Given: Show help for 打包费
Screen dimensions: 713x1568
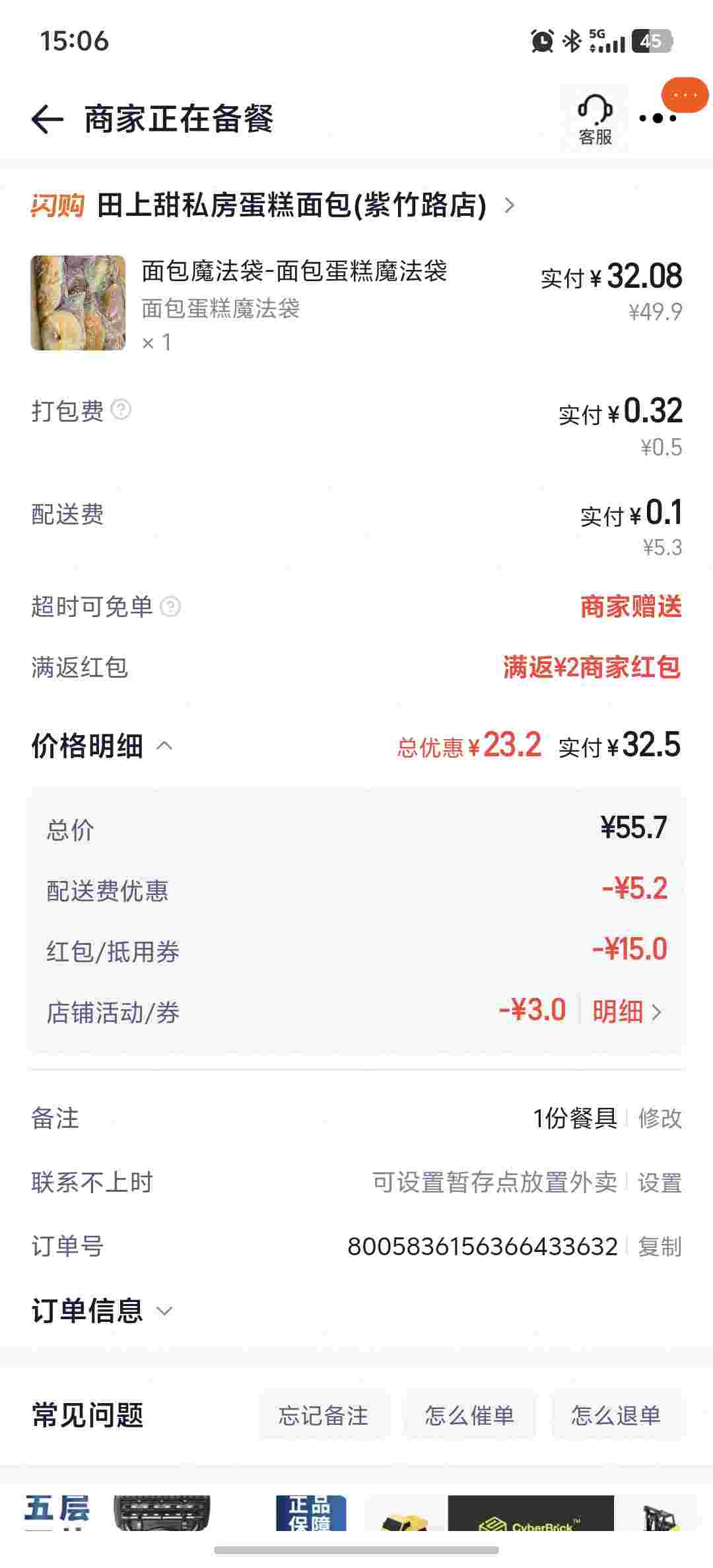Looking at the screenshot, I should click(x=121, y=410).
